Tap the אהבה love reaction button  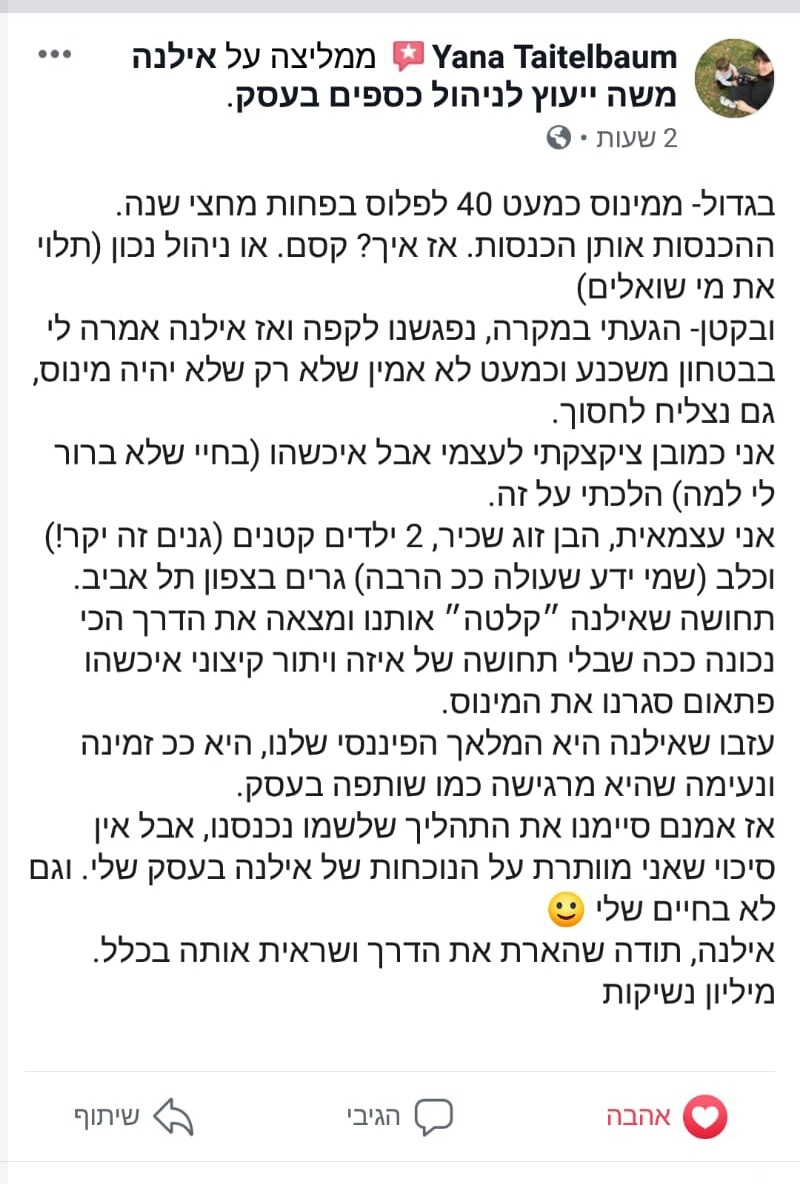coord(667,1117)
